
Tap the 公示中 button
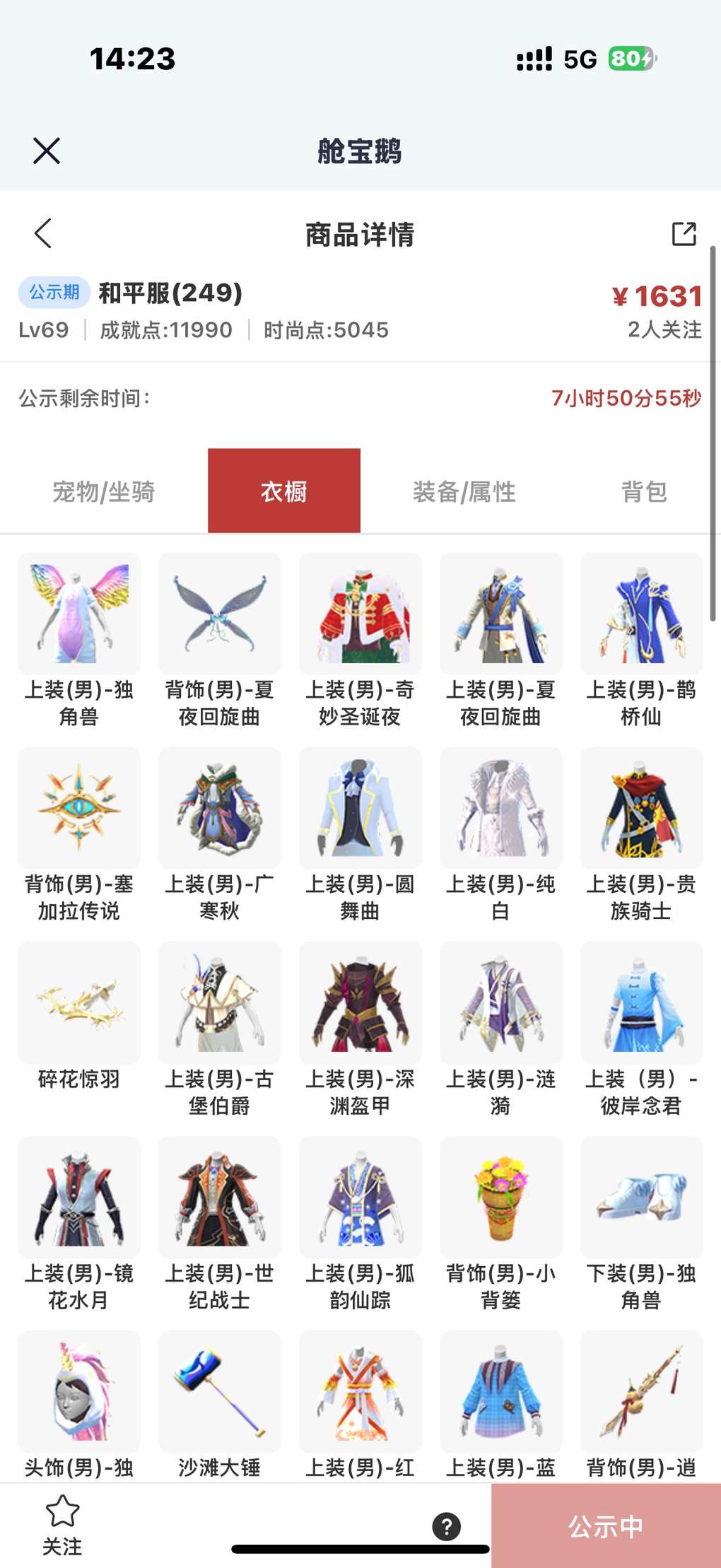606,1526
